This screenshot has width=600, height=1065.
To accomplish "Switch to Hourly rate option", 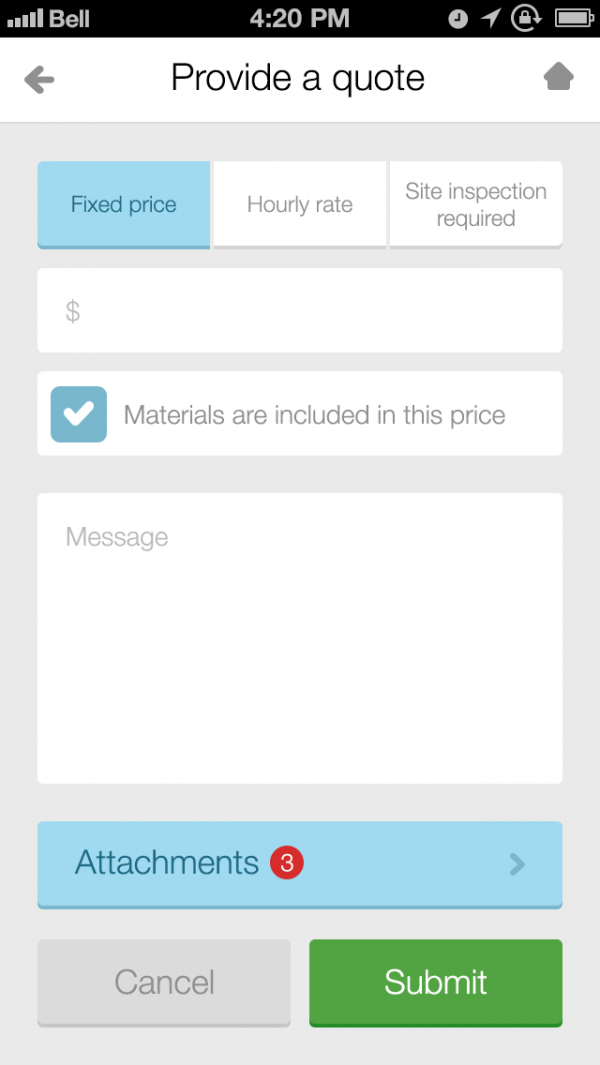I will (300, 204).
